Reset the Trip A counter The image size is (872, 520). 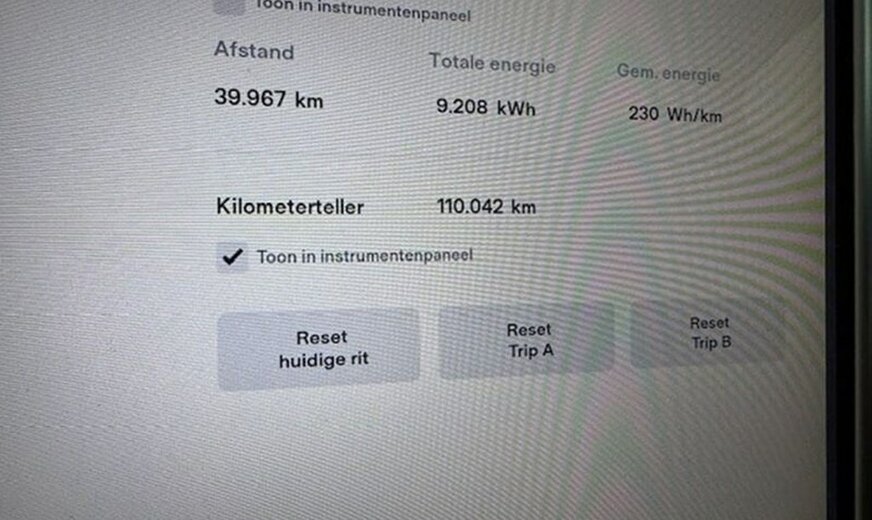coord(528,340)
